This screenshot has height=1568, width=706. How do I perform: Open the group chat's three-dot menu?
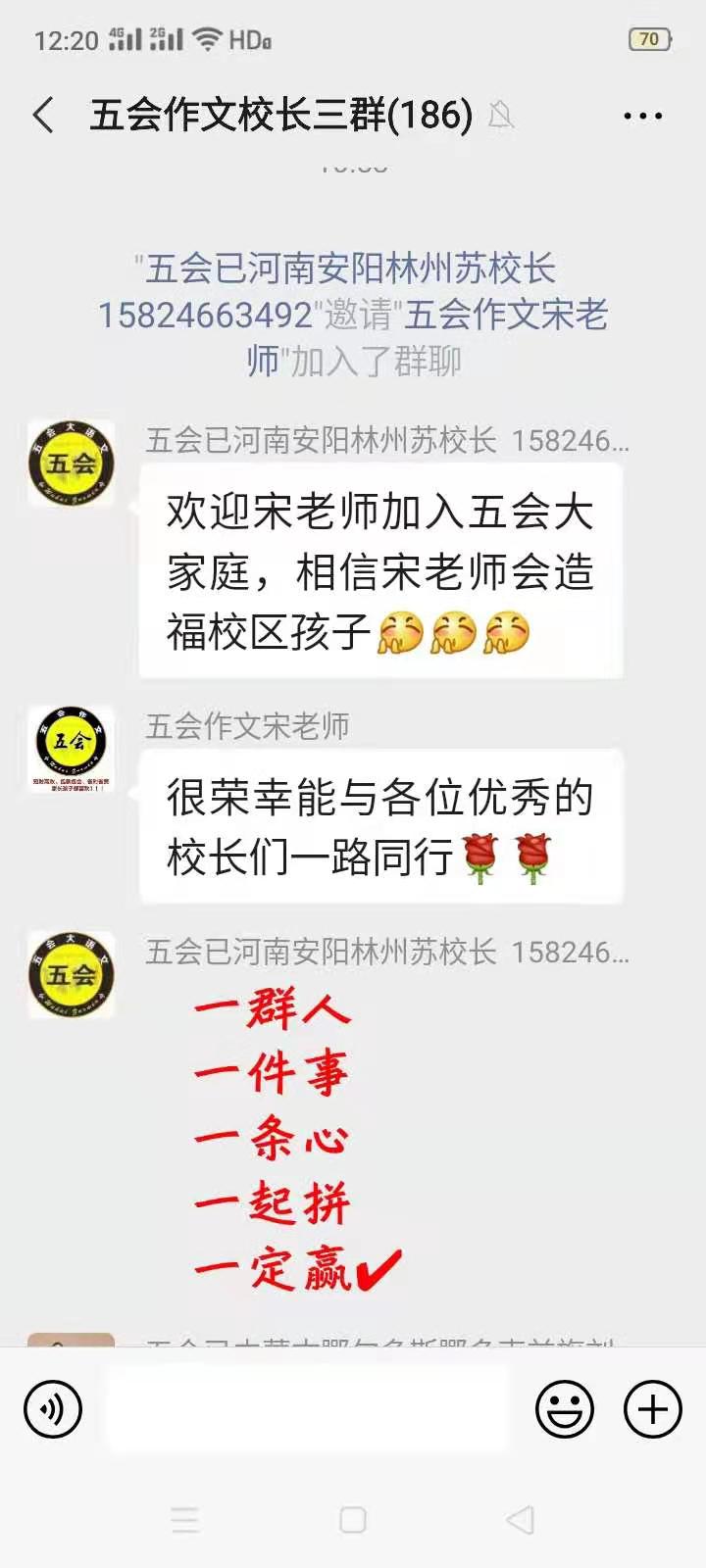[642, 116]
